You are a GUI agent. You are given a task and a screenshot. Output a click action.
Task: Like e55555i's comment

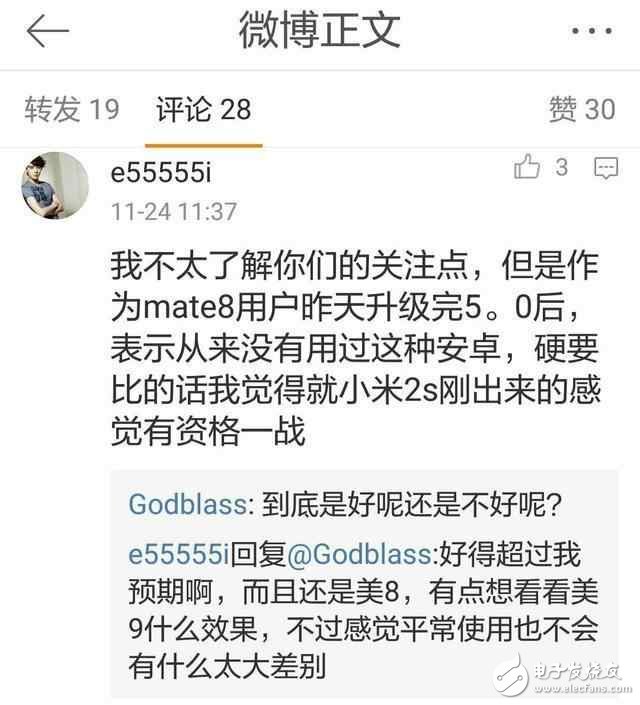click(528, 168)
